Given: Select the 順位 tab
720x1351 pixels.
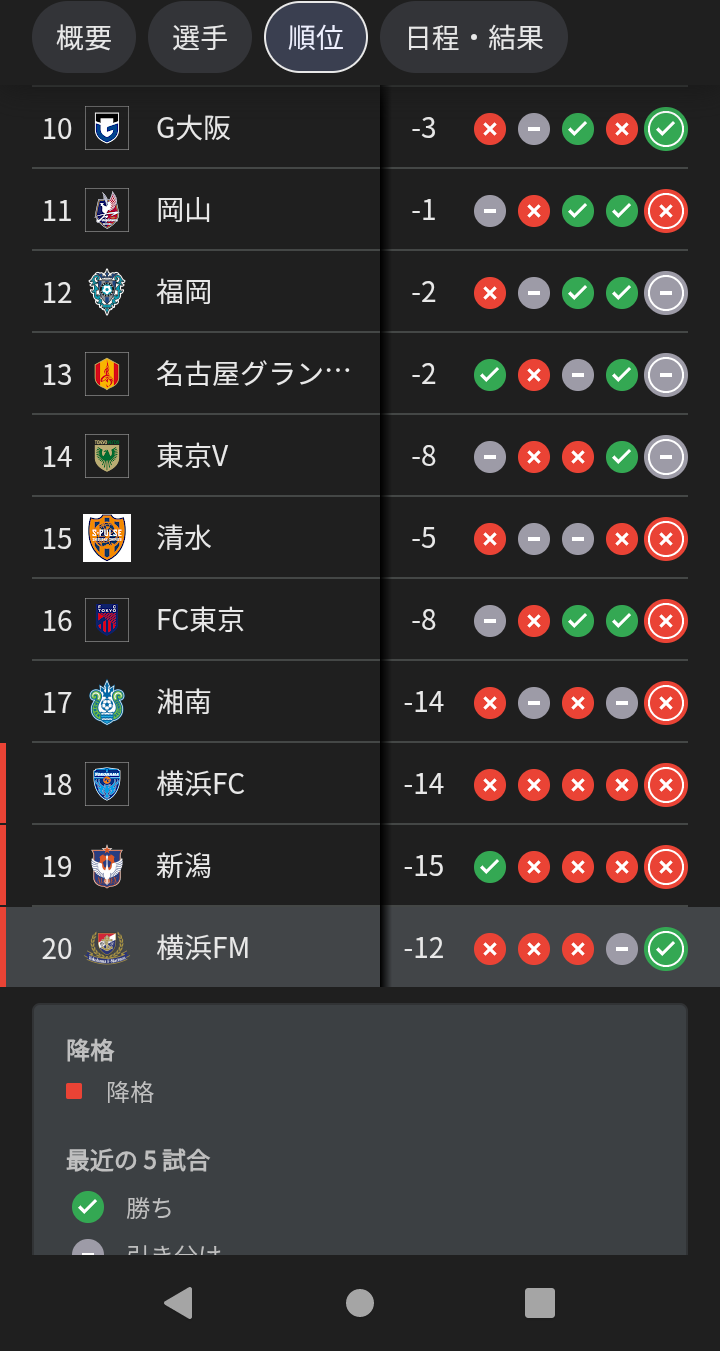Looking at the screenshot, I should click(316, 37).
